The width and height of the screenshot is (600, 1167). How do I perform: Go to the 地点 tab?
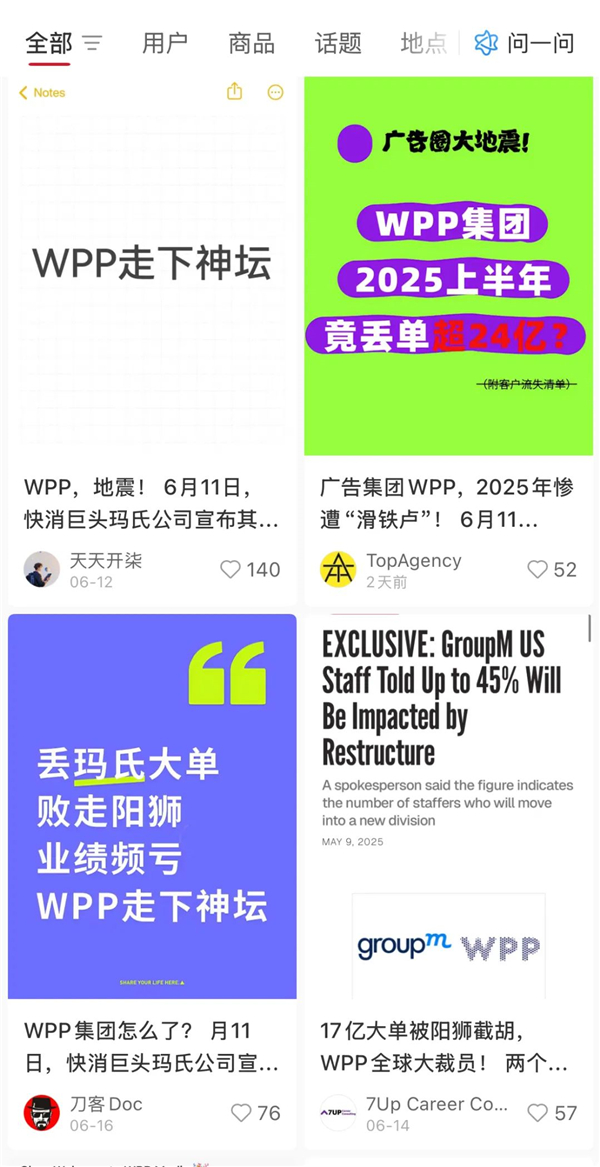tap(423, 43)
